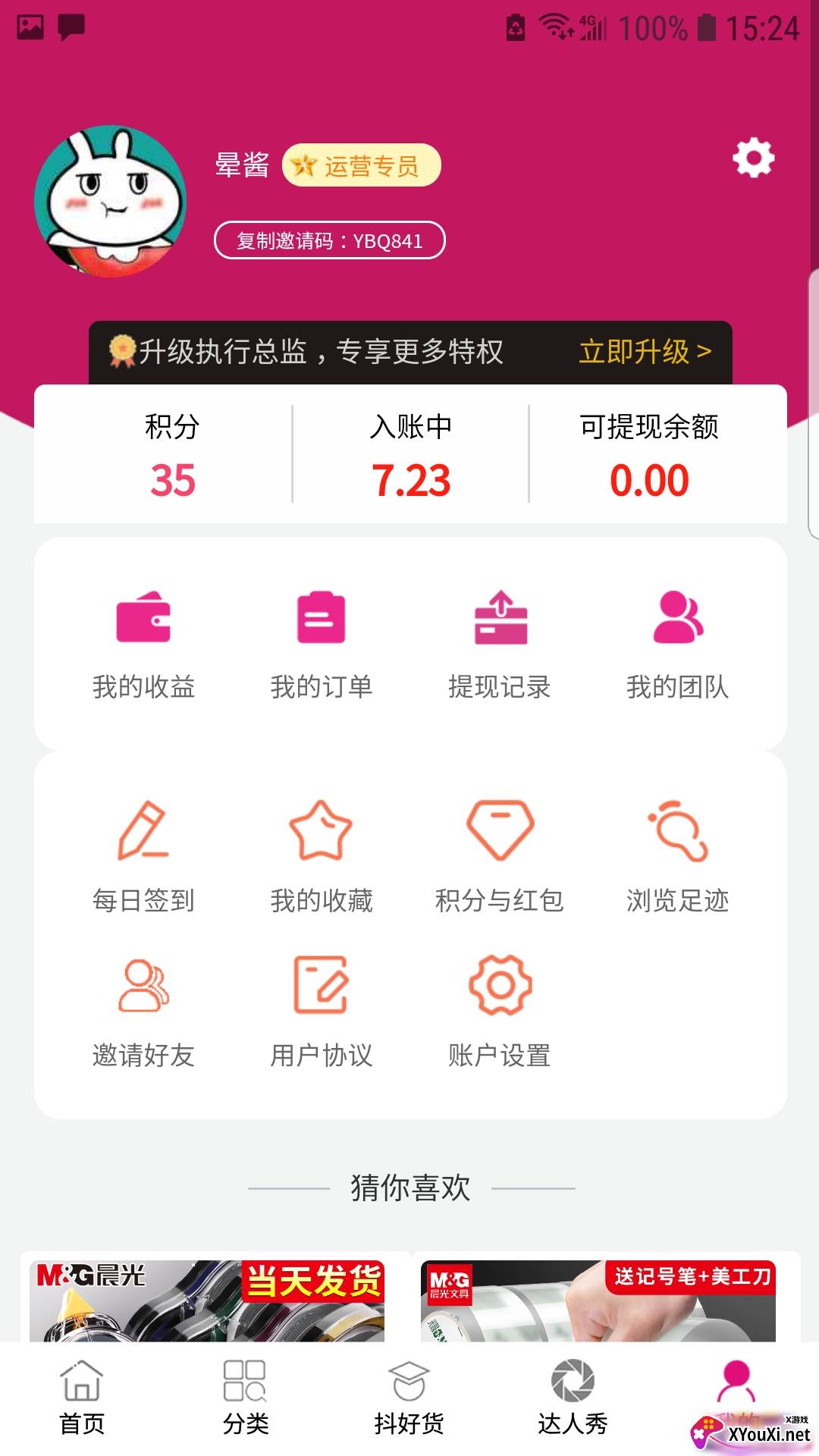Open 账户设置 account settings
Image resolution: width=819 pixels, height=1456 pixels.
pyautogui.click(x=500, y=1012)
